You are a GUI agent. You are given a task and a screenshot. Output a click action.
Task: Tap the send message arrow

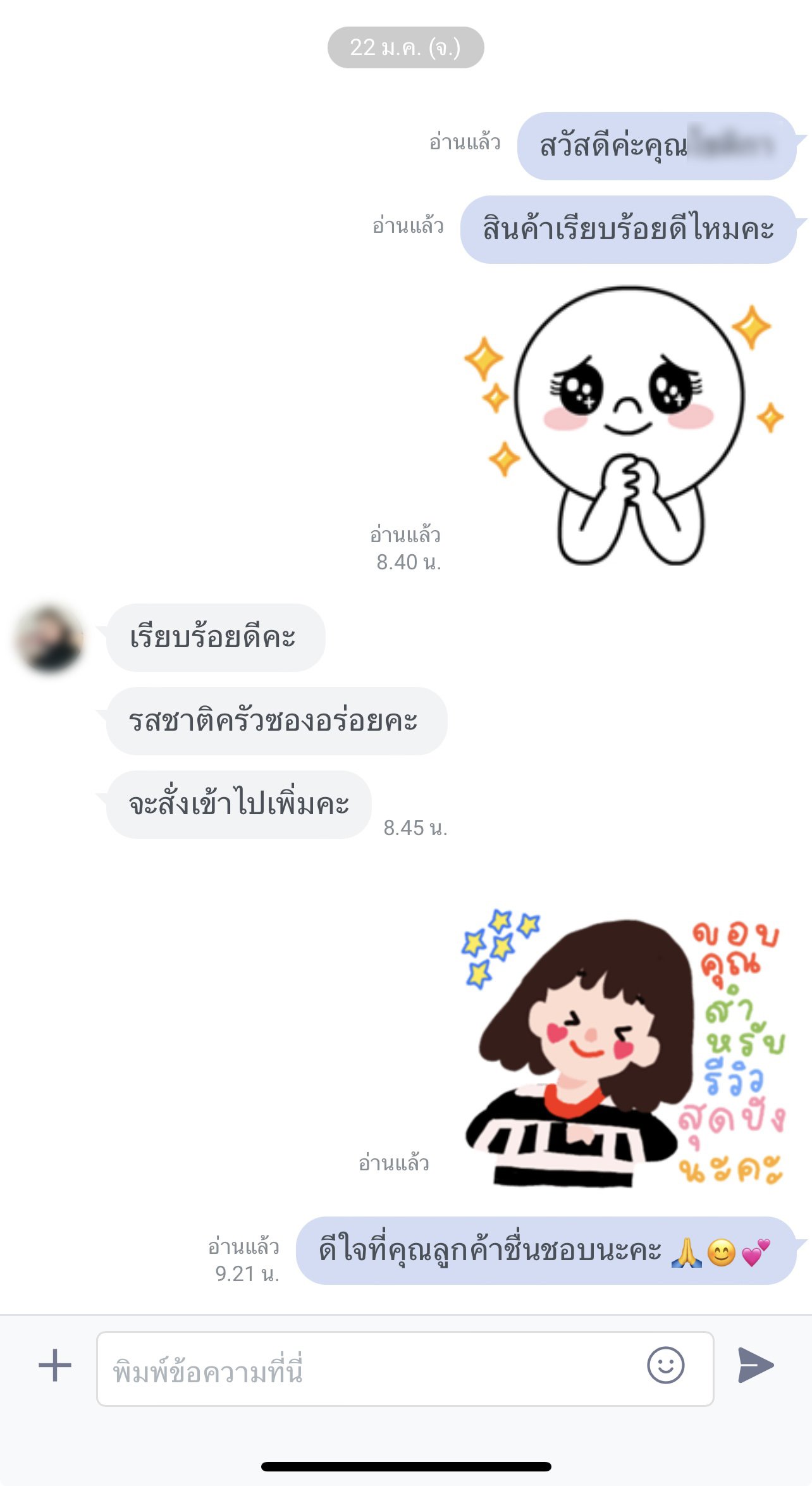[756, 1366]
